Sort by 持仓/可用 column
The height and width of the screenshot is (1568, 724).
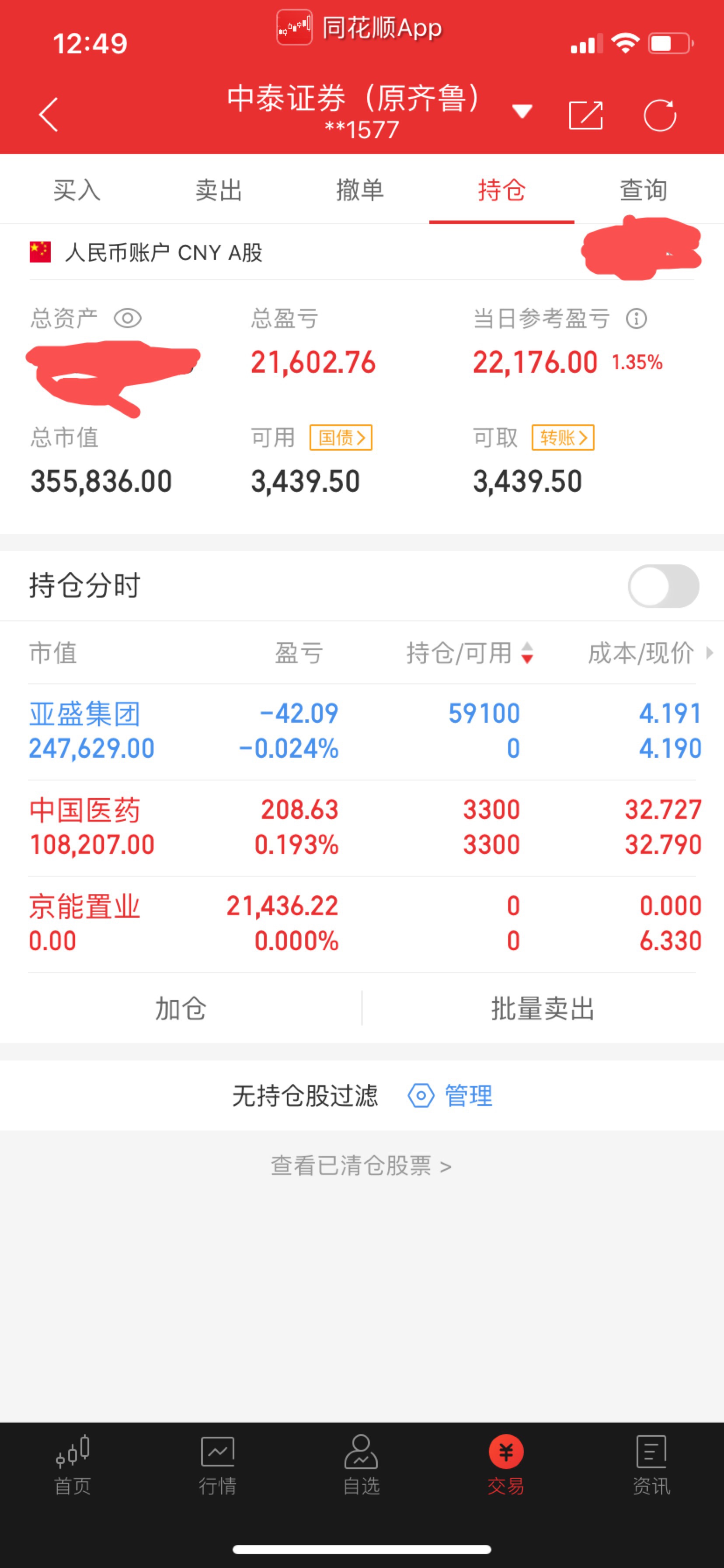click(470, 653)
